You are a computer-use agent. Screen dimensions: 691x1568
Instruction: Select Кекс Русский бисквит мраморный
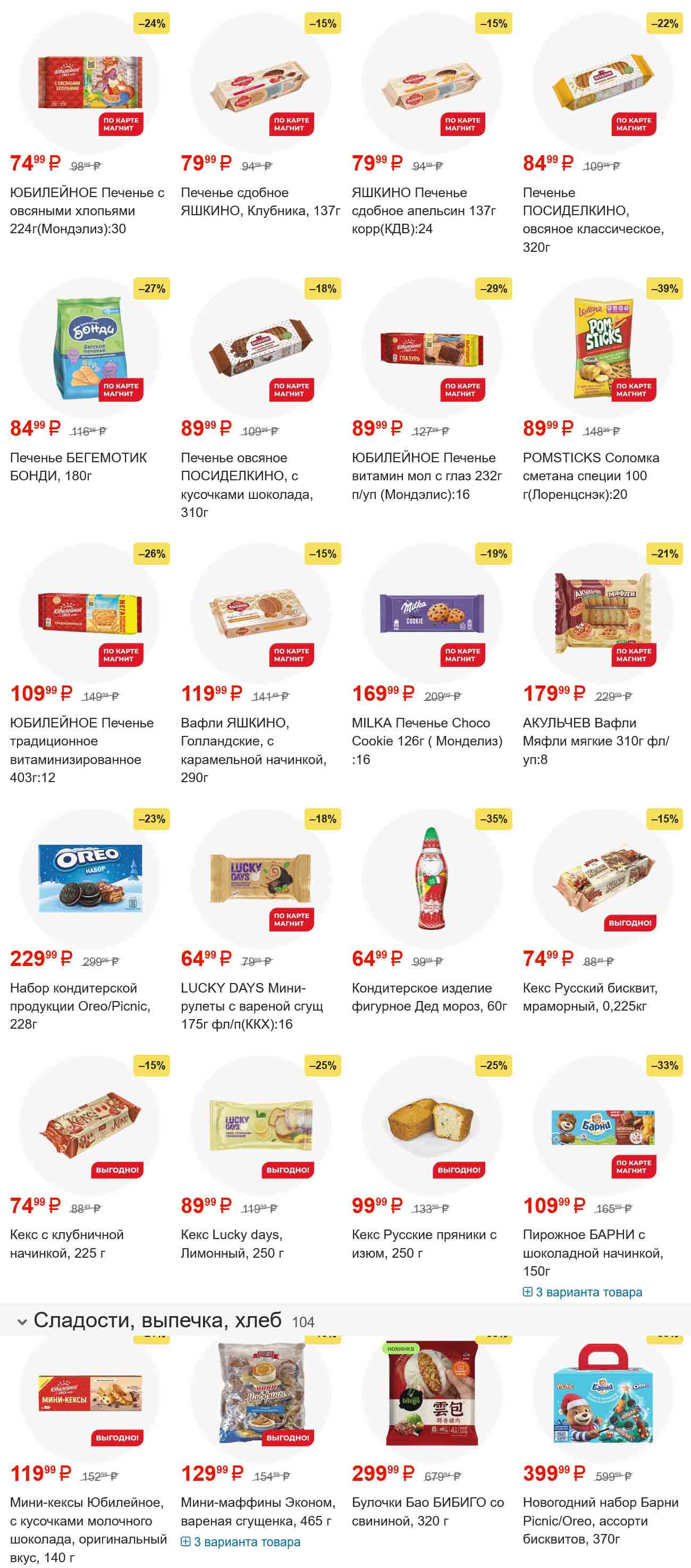click(591, 996)
